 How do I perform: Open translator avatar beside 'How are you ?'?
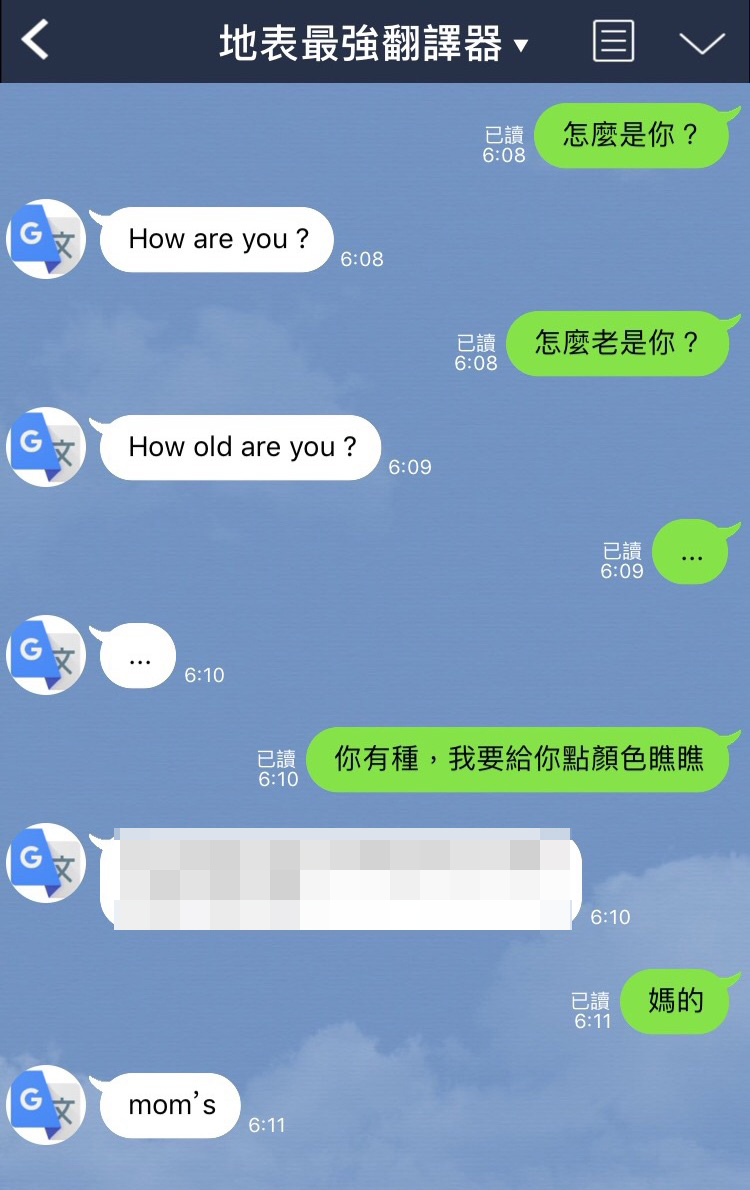(x=46, y=239)
